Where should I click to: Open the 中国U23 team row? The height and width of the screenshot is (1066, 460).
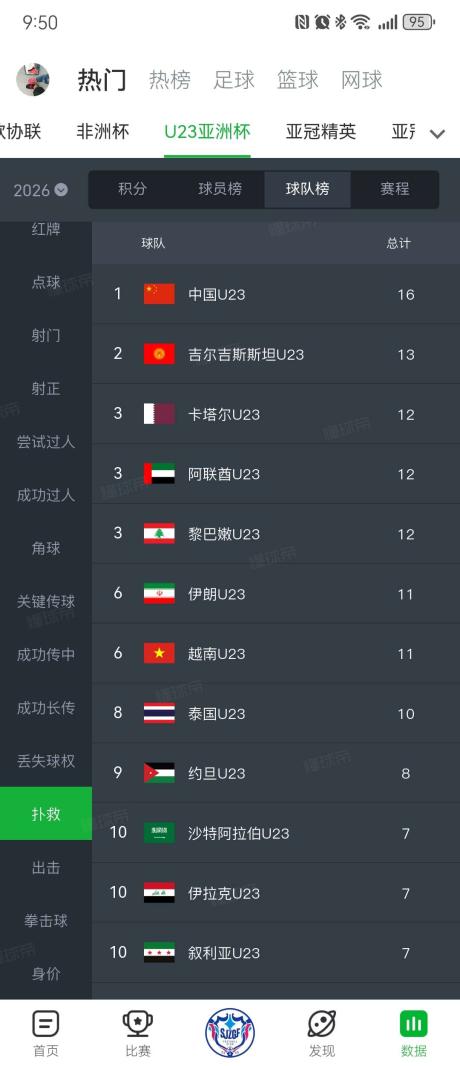click(x=276, y=294)
